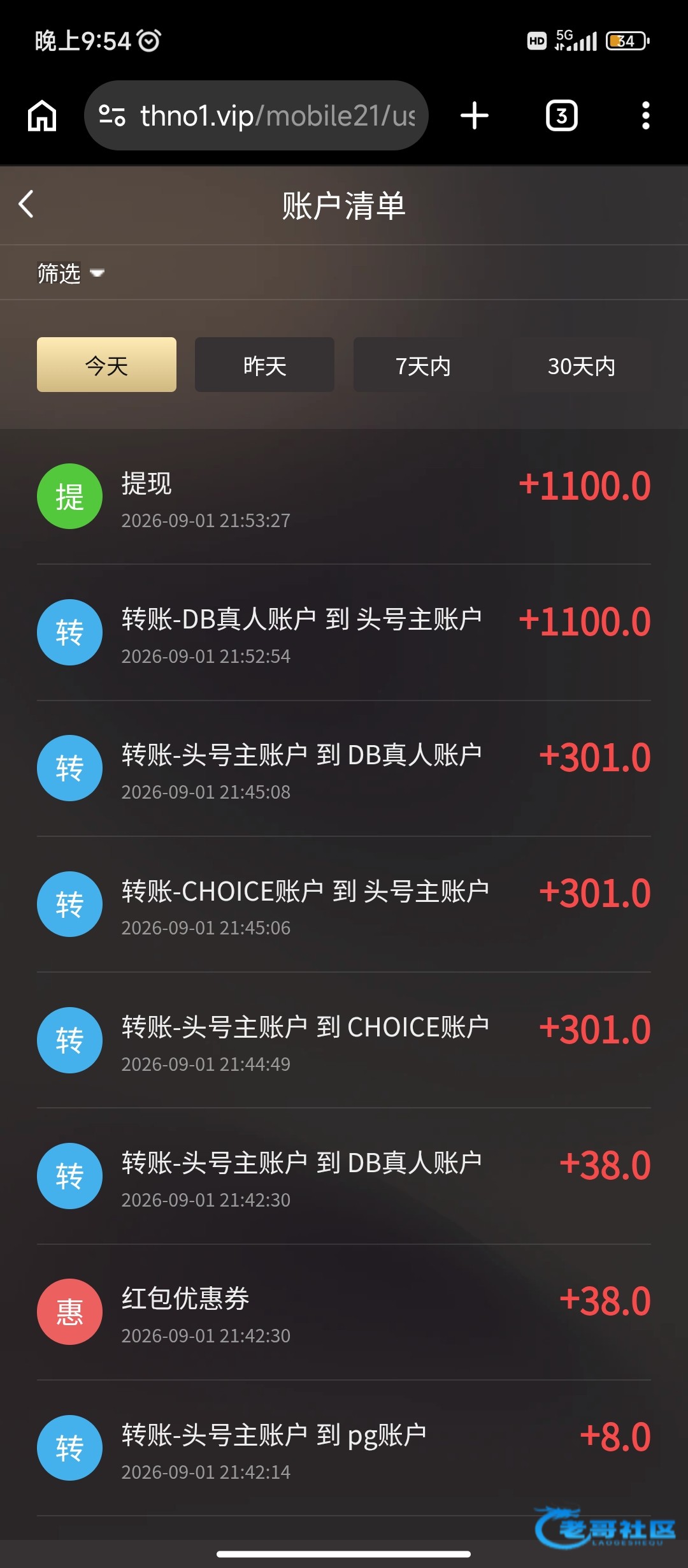The width and height of the screenshot is (688, 1568).
Task: Open the 提现 +1100.0 record
Action: point(344,497)
